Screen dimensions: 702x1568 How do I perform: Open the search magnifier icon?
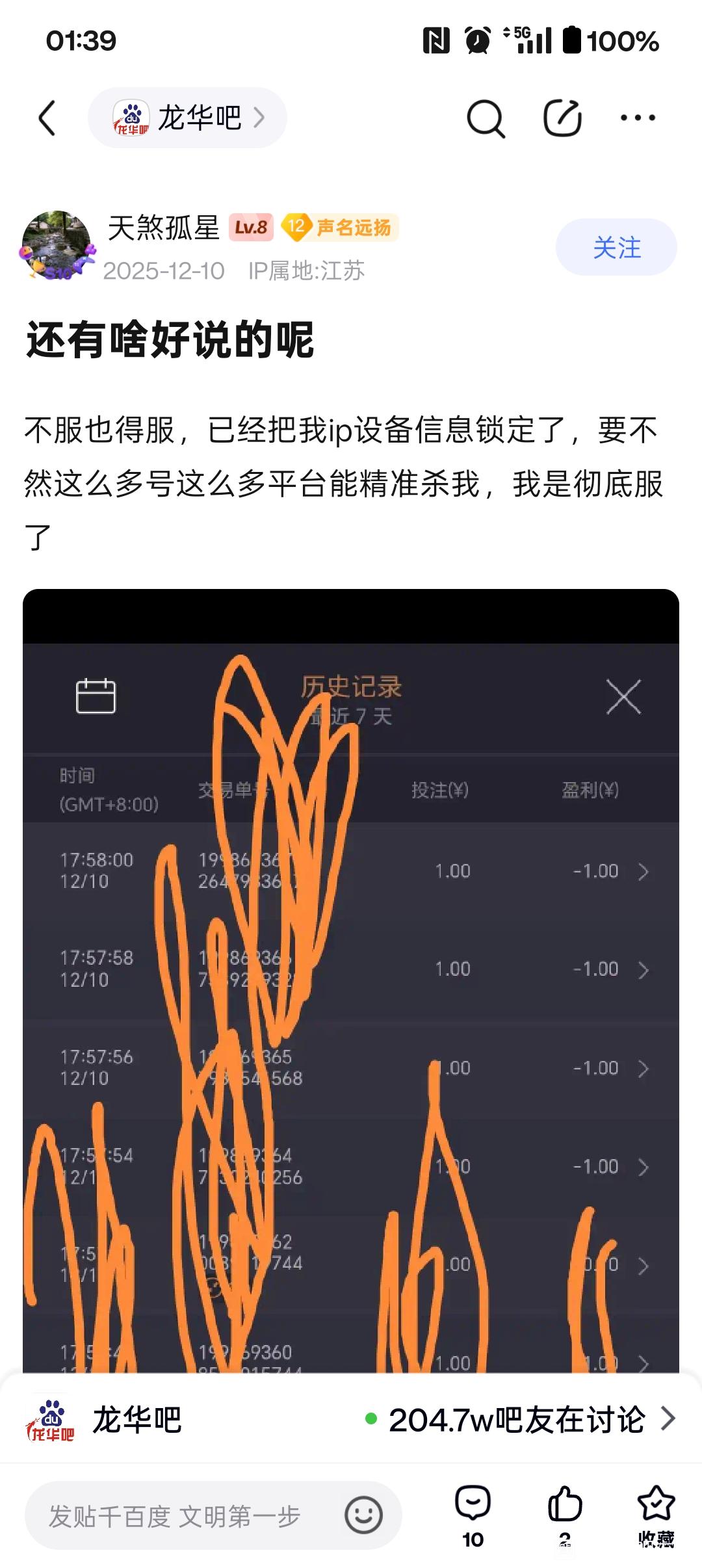click(485, 118)
